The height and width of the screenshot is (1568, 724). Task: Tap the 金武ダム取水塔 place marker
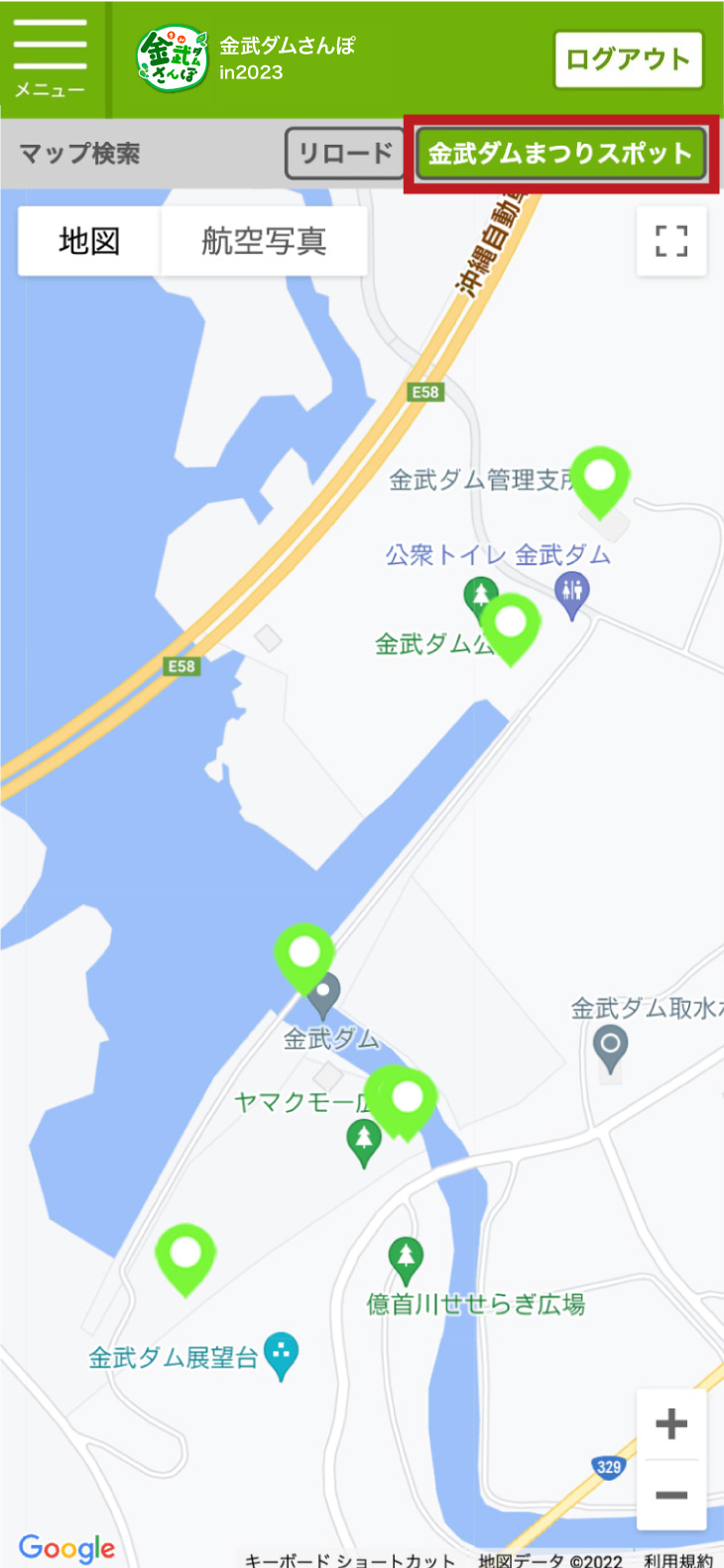[610, 1047]
